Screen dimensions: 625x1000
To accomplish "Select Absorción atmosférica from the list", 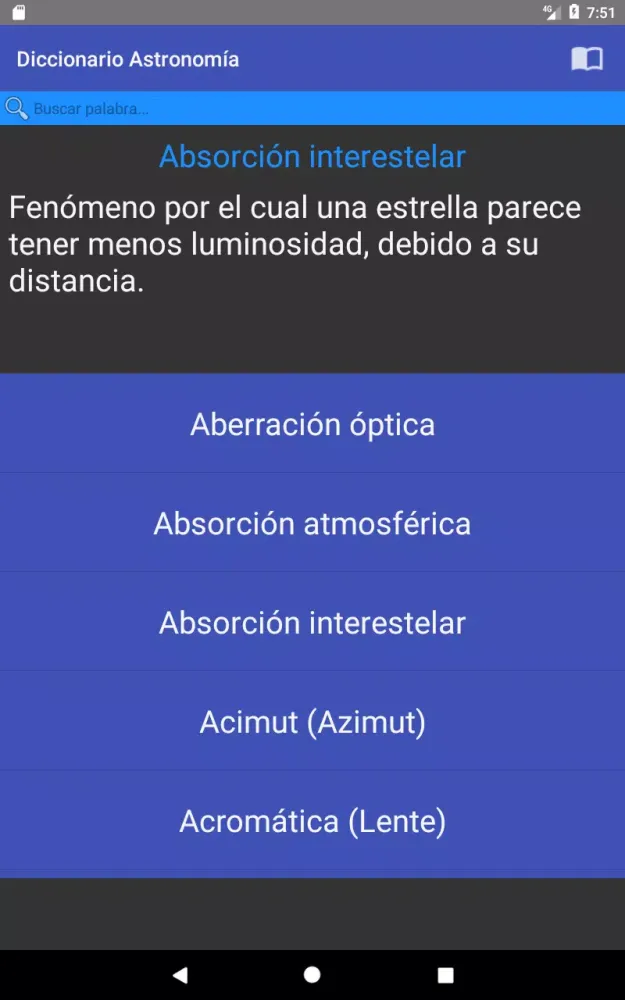I will pos(312,523).
